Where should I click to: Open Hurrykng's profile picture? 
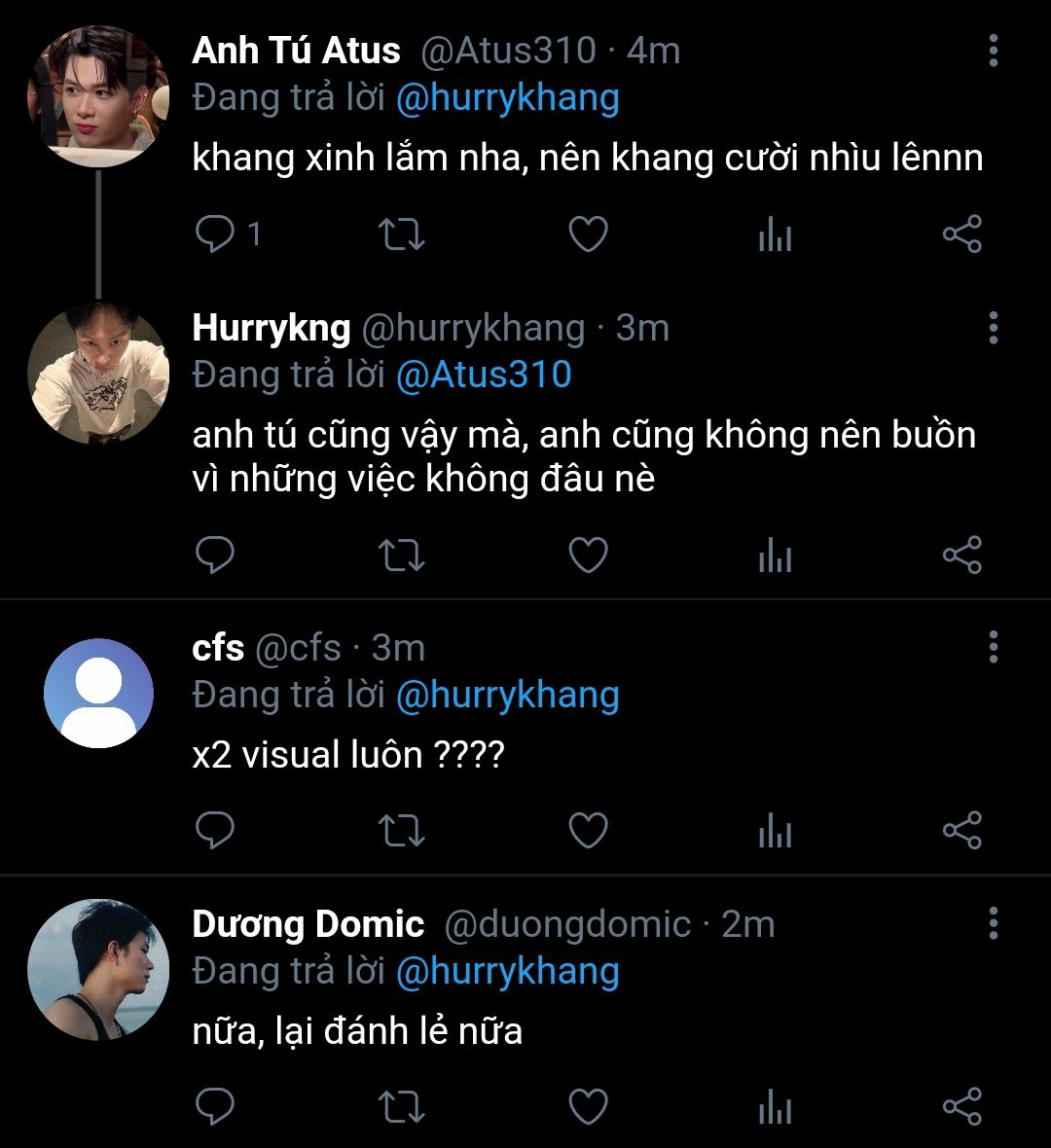coord(98,373)
